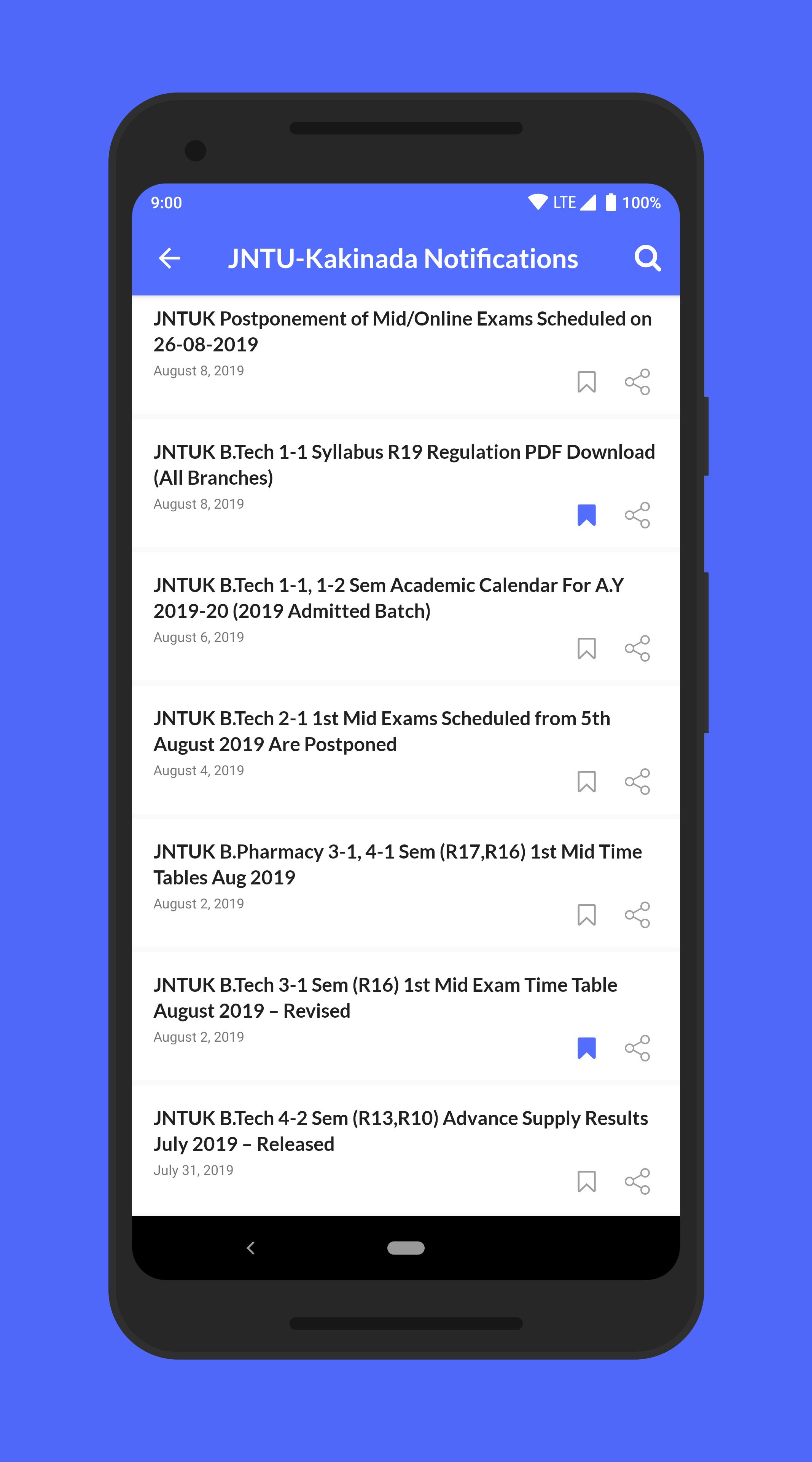Bookmark the Academic Calendar 2019-20 notification
This screenshot has width=812, height=1462.
click(586, 648)
